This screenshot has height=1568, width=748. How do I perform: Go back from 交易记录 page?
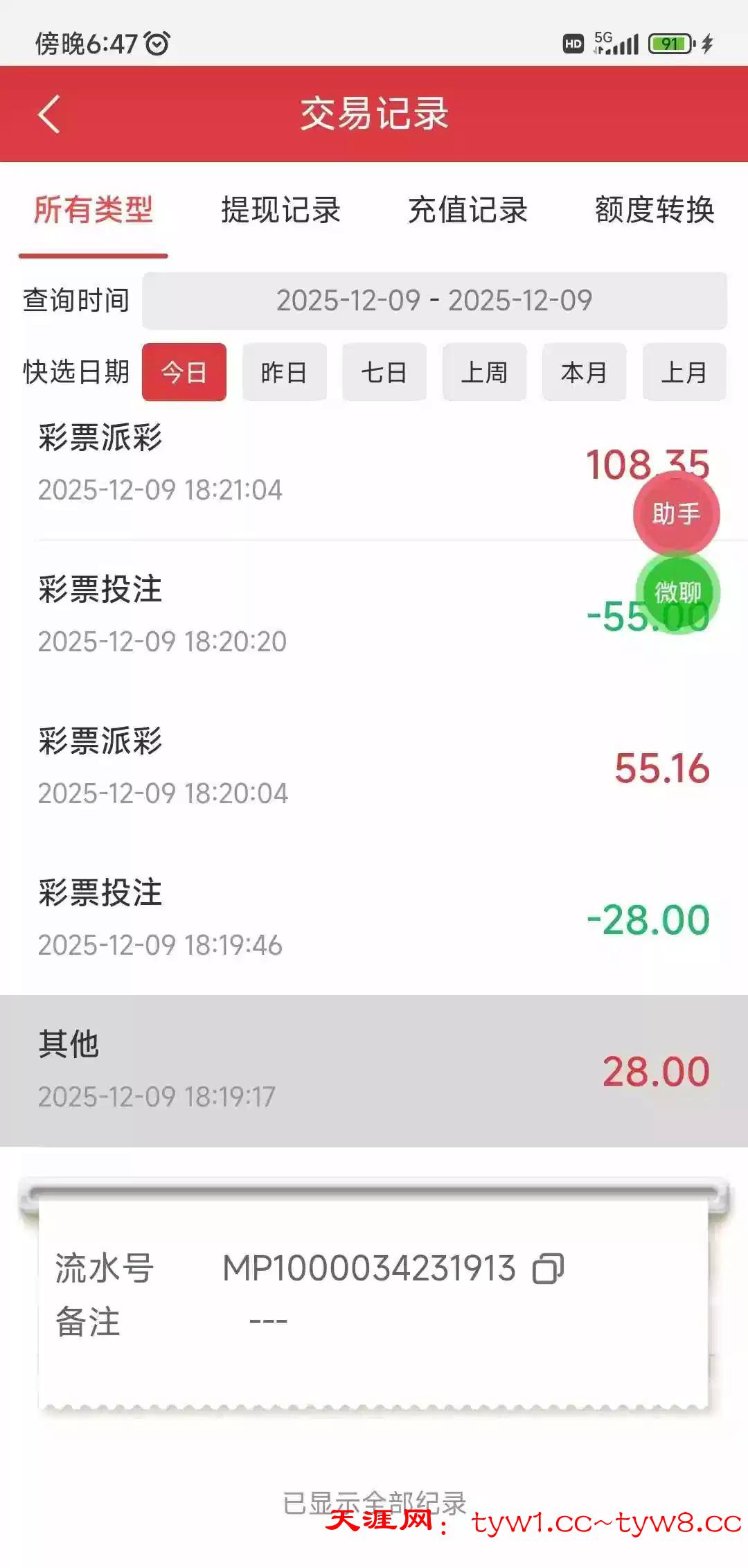pos(48,114)
